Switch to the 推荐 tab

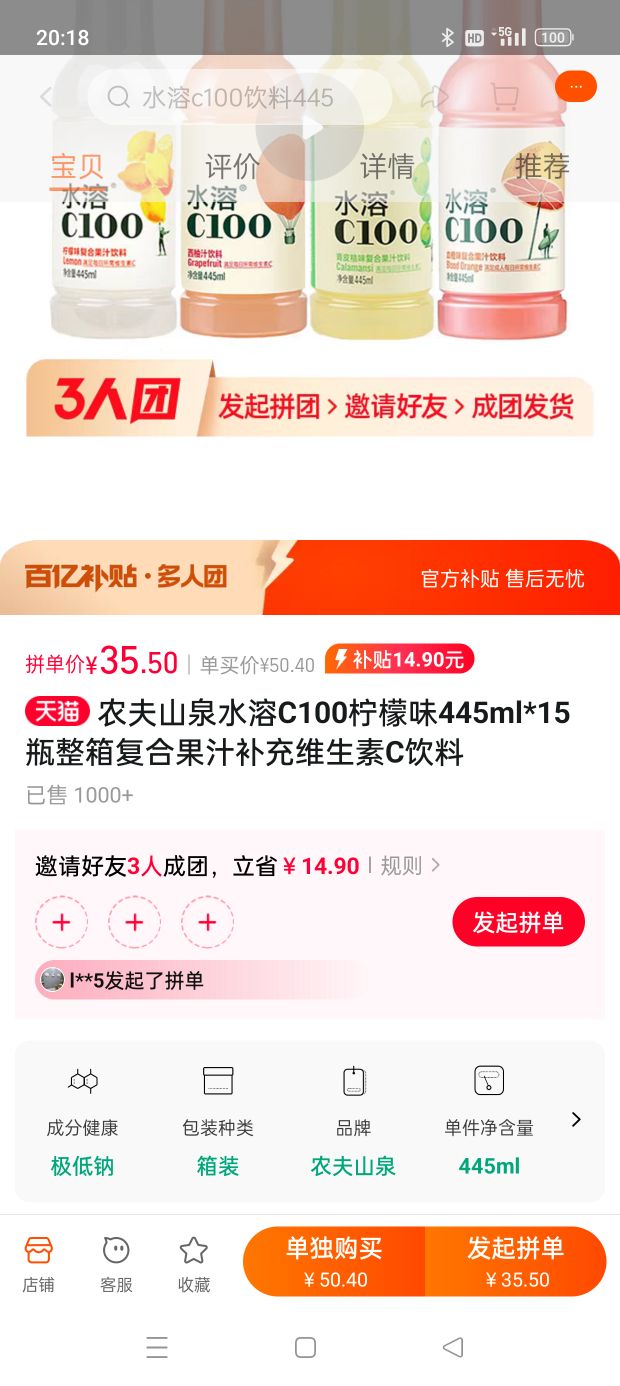pos(541,165)
